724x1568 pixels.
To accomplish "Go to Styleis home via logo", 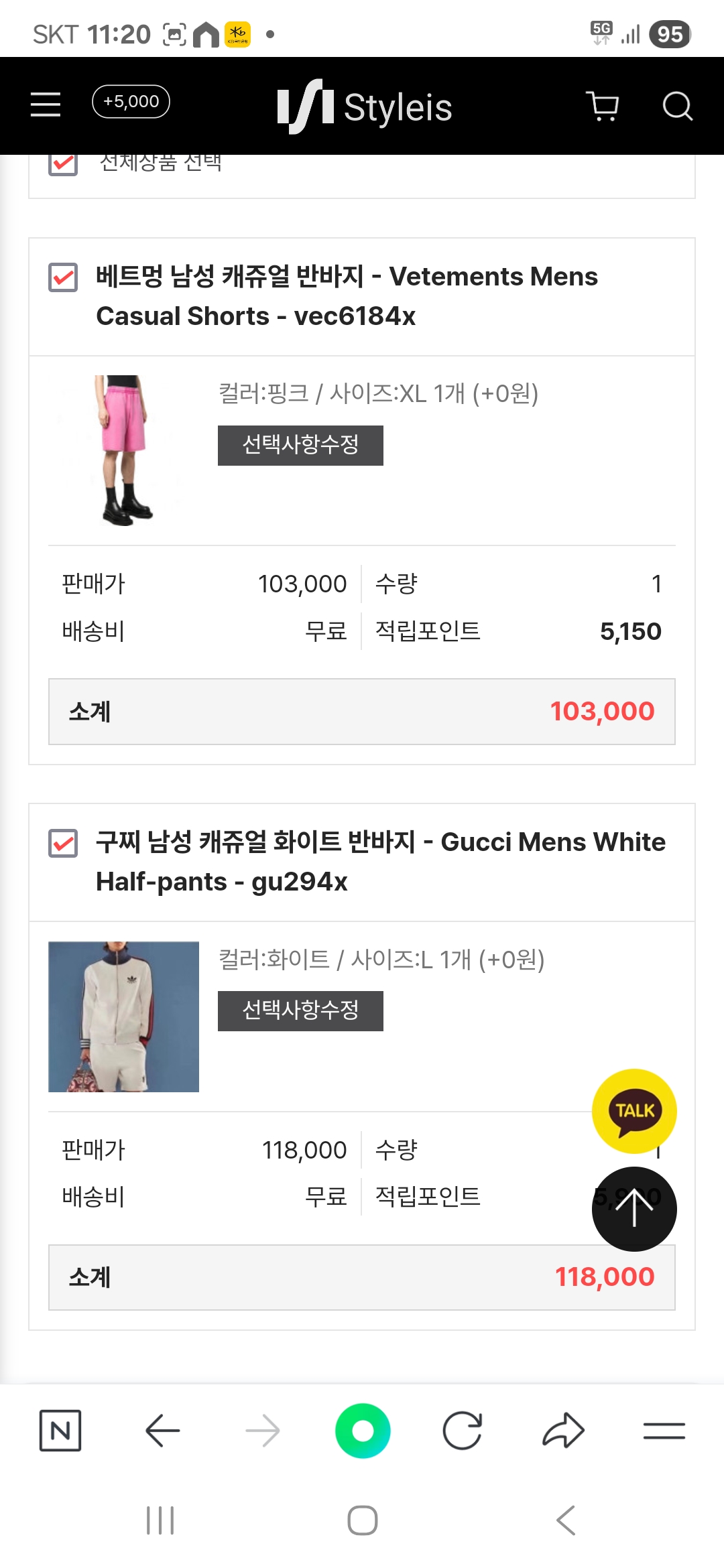I will (365, 107).
